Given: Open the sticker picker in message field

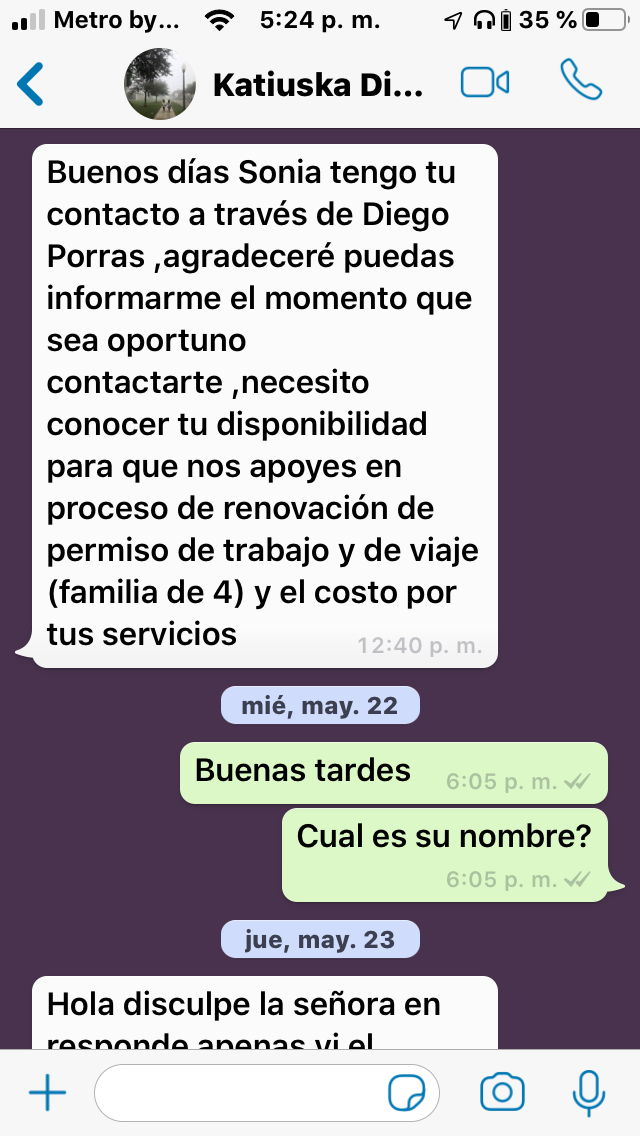Looking at the screenshot, I should (407, 1093).
